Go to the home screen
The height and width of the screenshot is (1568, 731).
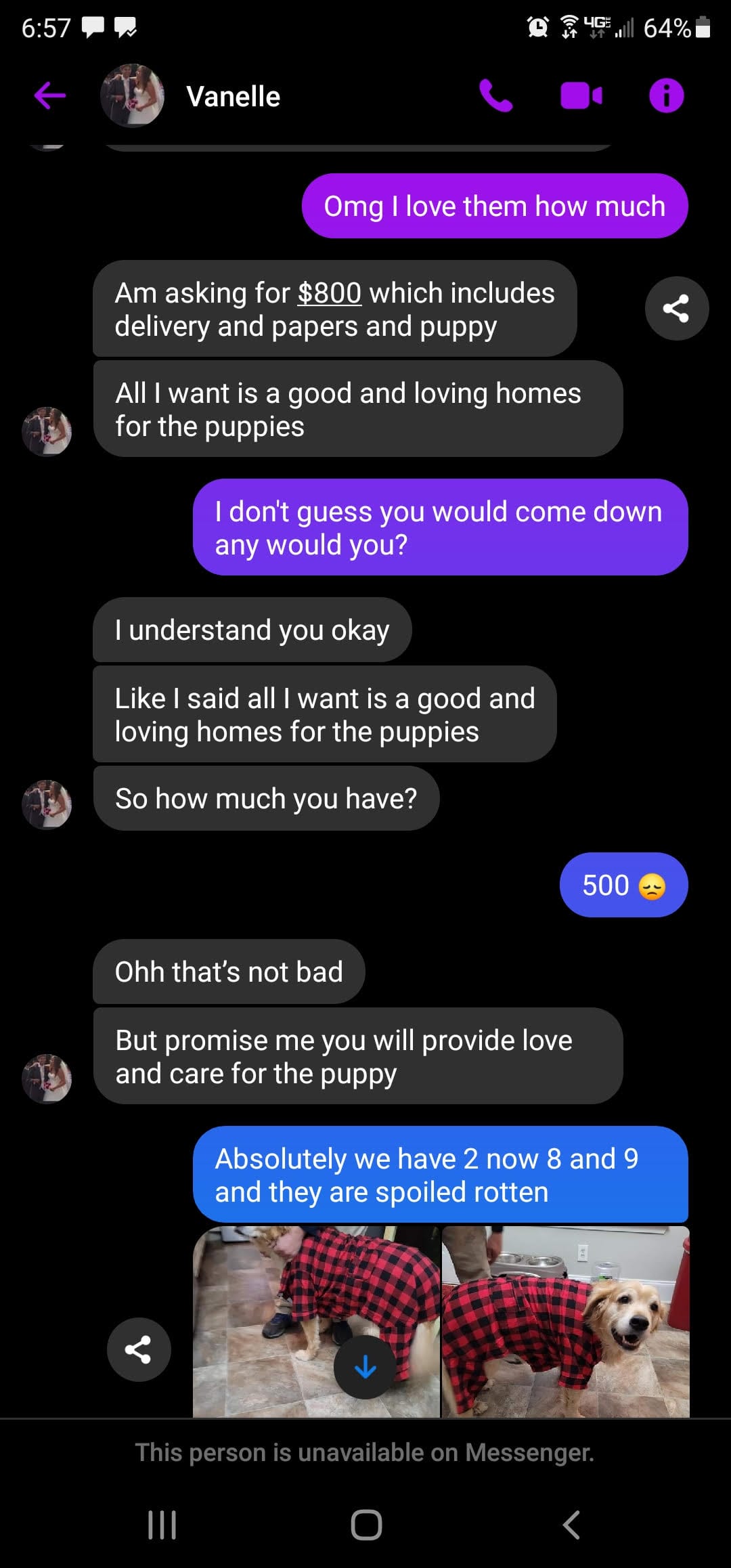366,1525
